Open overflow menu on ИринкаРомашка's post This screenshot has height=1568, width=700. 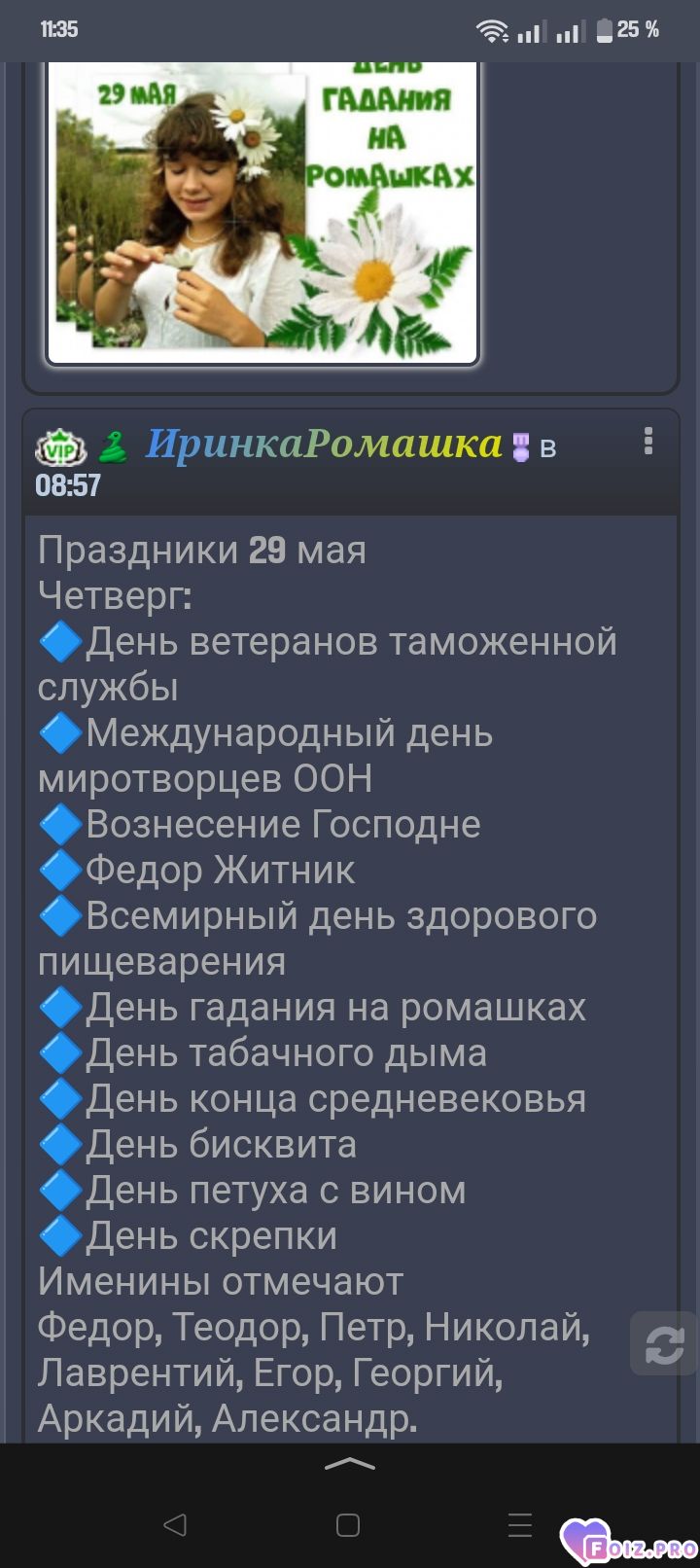click(x=648, y=442)
